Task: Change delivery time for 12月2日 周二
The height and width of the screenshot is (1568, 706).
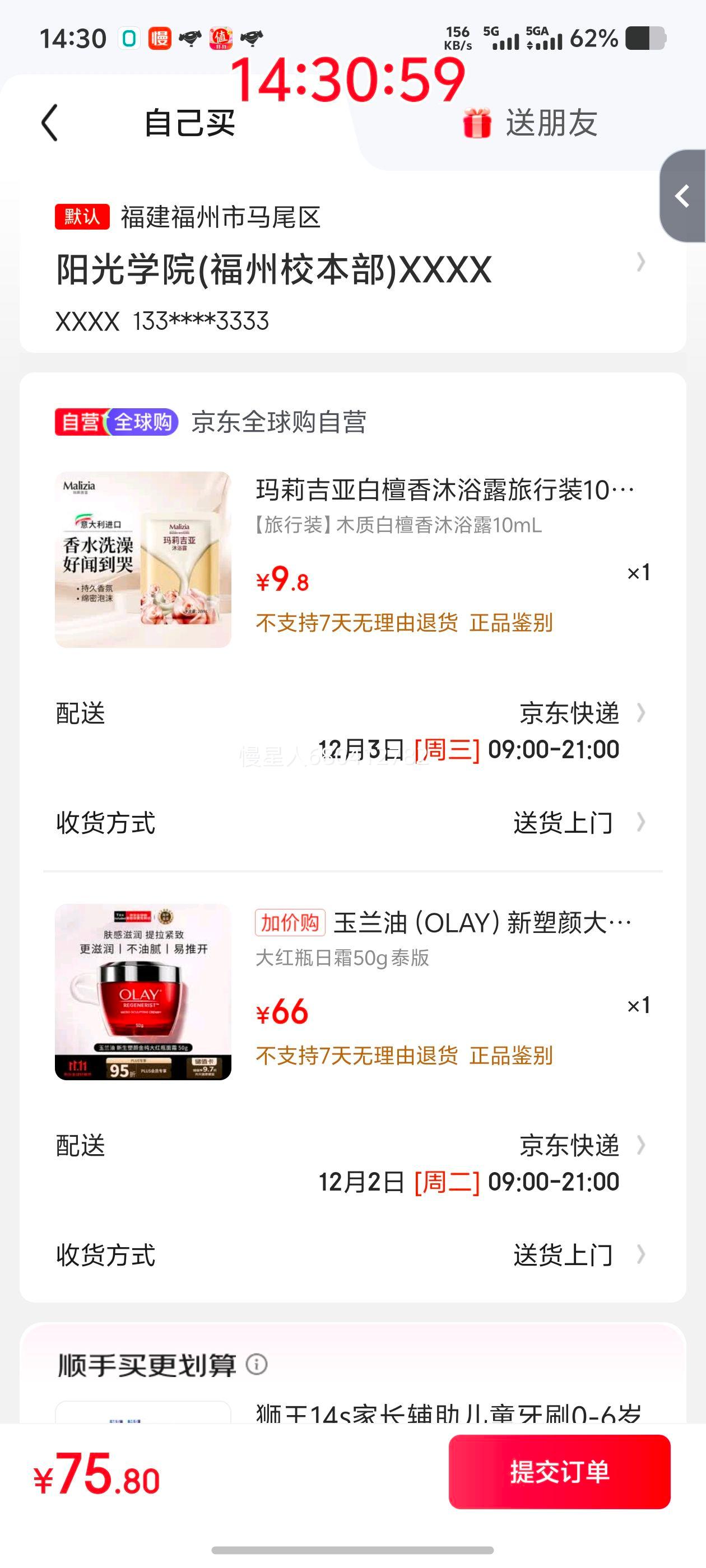Action: [x=468, y=1182]
